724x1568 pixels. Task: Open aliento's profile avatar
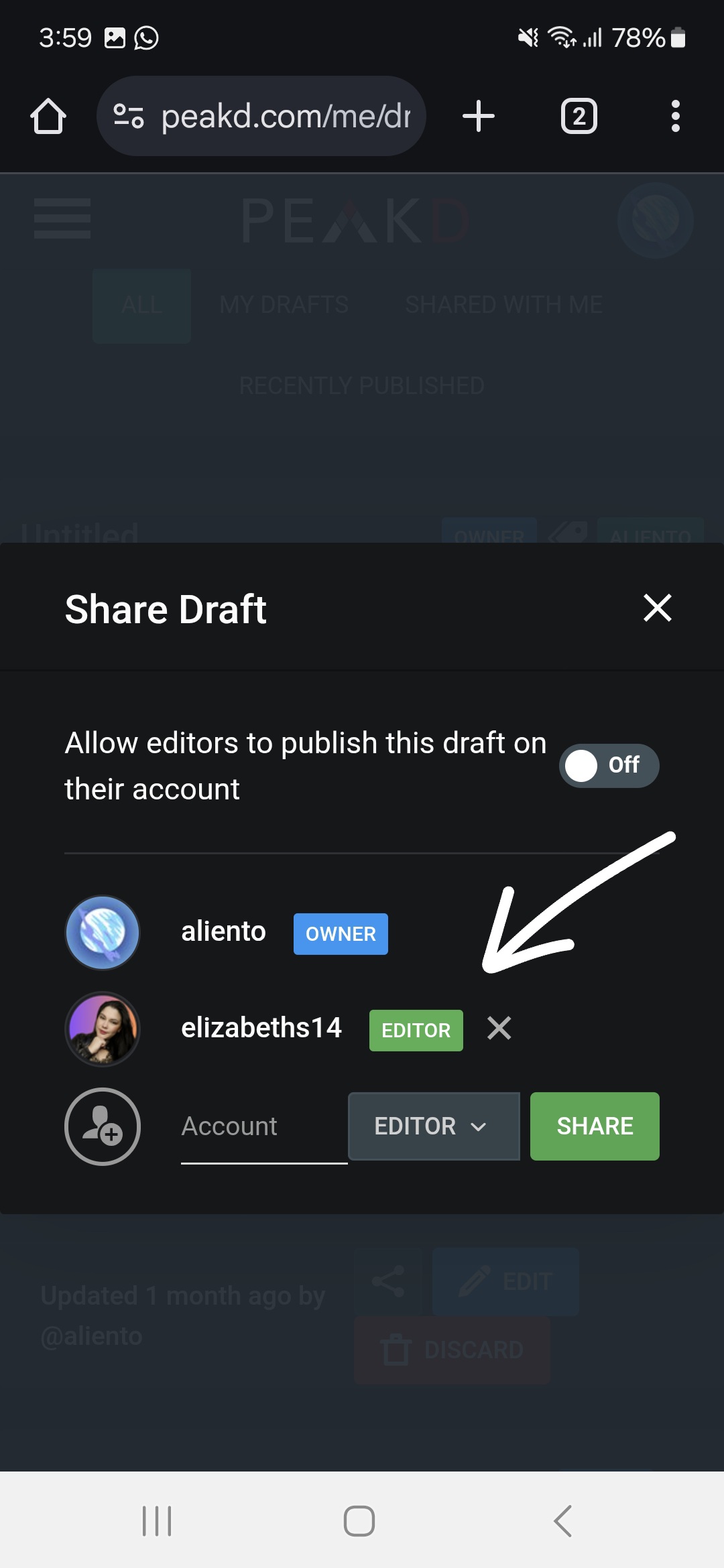pos(103,932)
